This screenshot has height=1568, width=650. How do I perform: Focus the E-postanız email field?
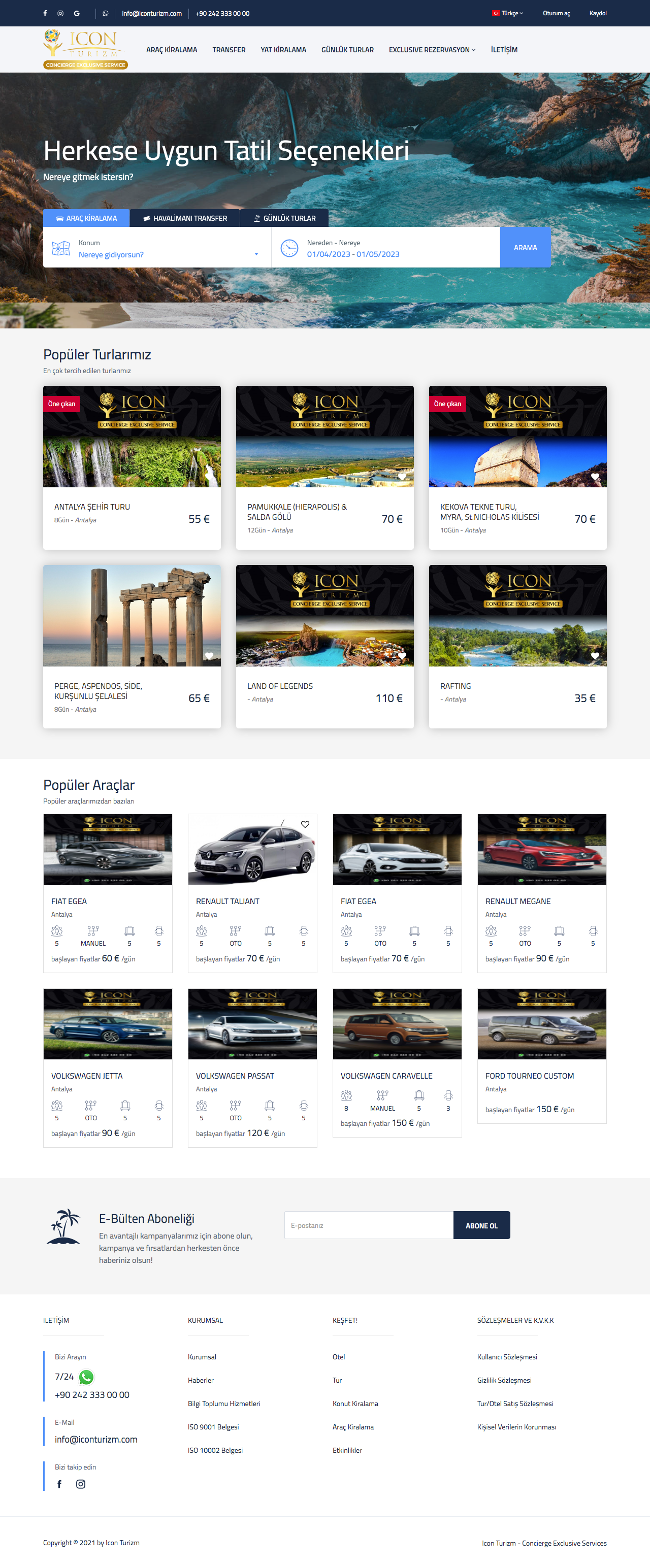coord(368,1225)
